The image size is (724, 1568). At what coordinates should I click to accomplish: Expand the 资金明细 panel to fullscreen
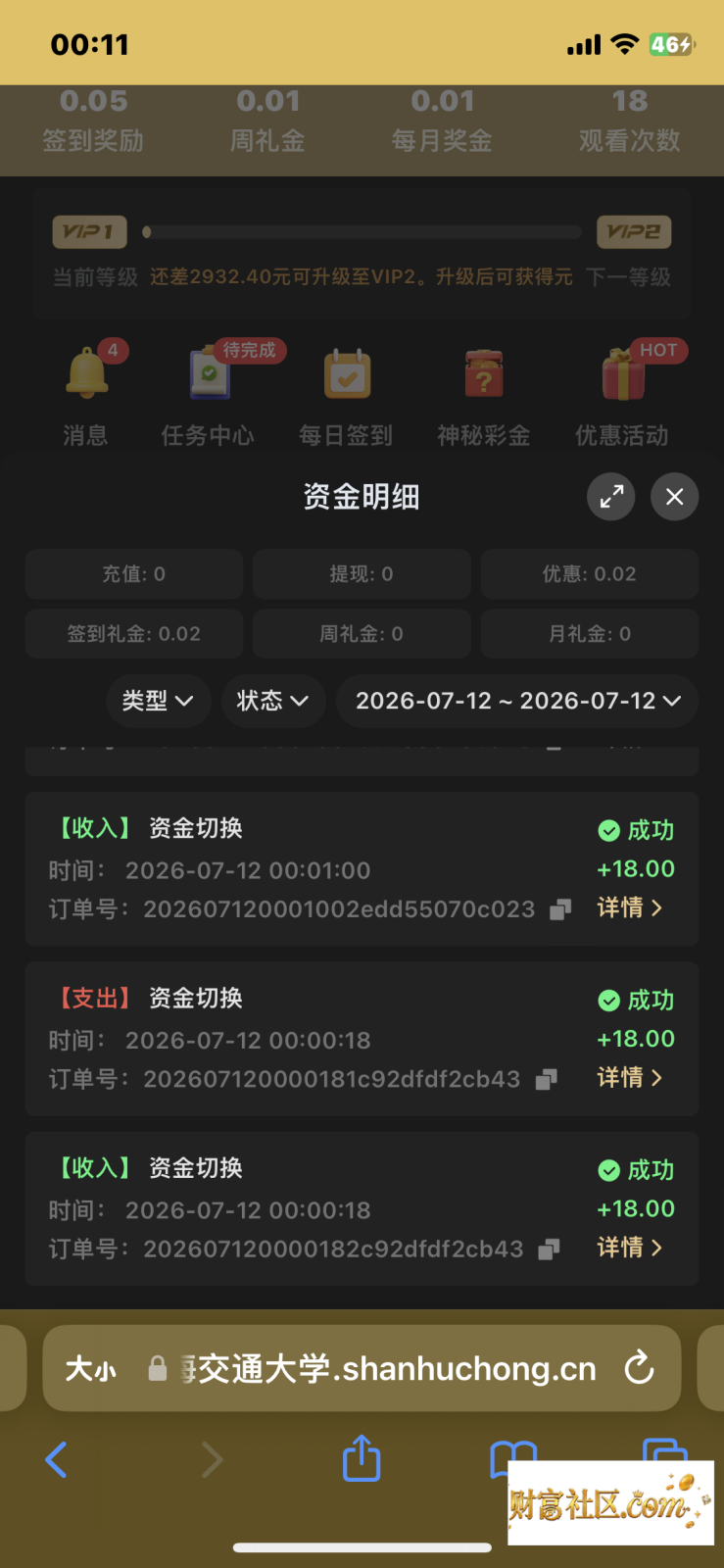[611, 497]
